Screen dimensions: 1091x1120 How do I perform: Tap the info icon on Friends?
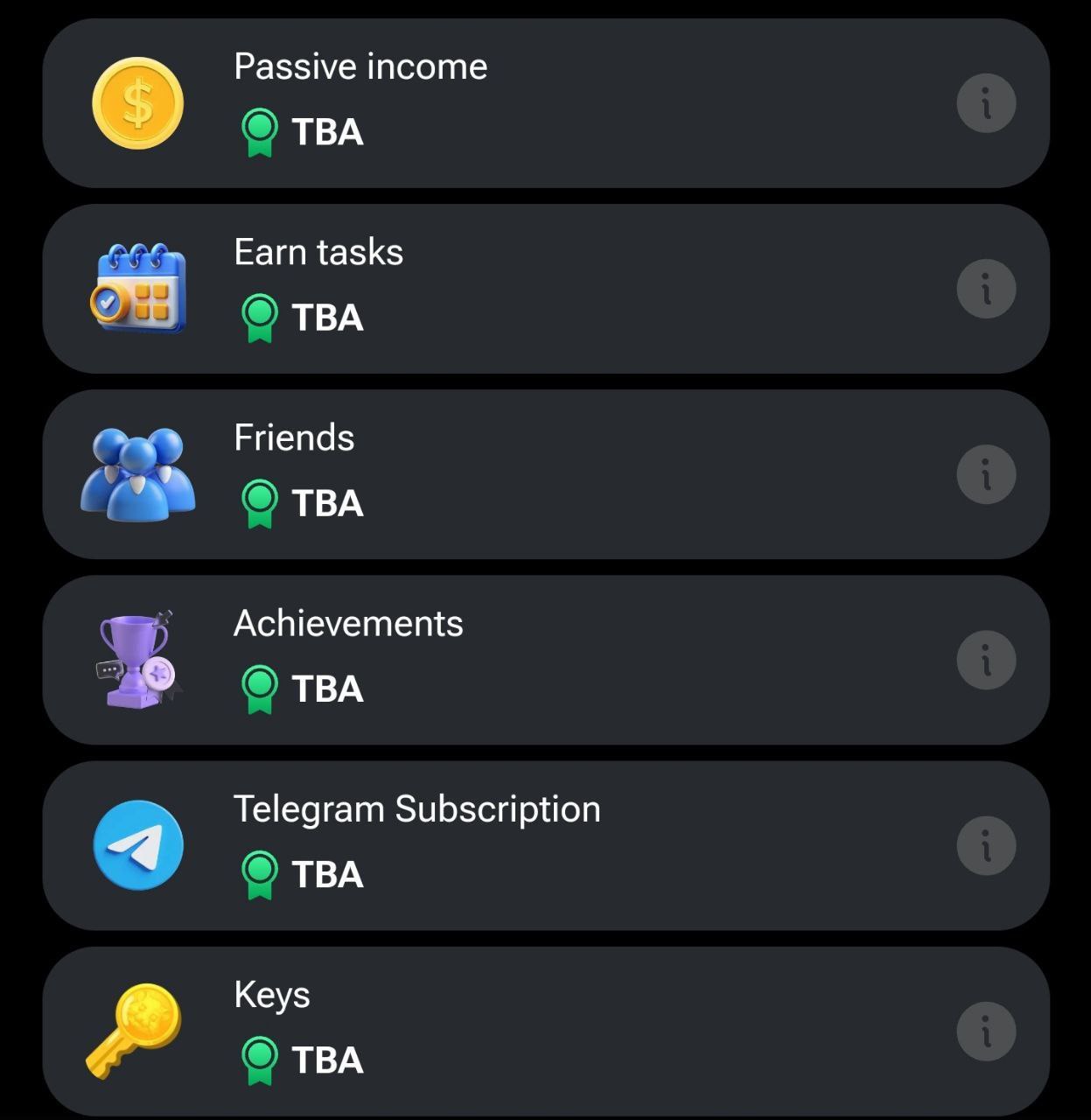(986, 474)
